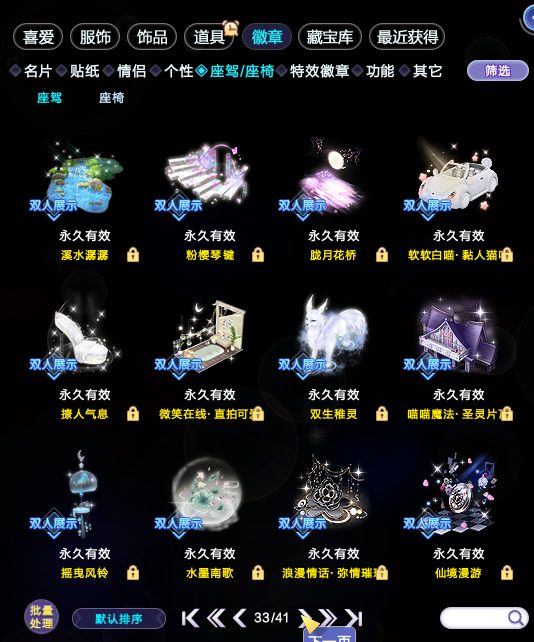Viewport: 534px width, 642px height.
Task: Switch to the 喜爱 tab
Action: [38, 37]
